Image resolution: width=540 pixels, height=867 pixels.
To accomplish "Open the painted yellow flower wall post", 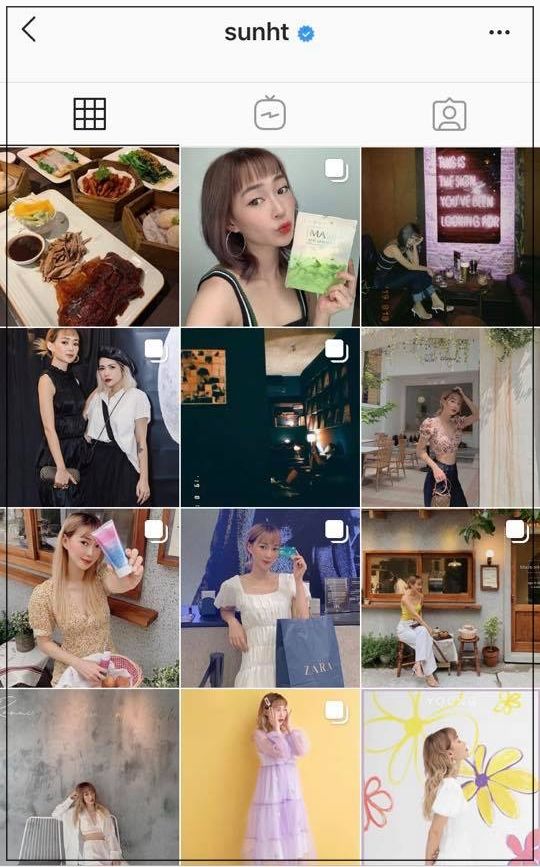I will tap(450, 775).
